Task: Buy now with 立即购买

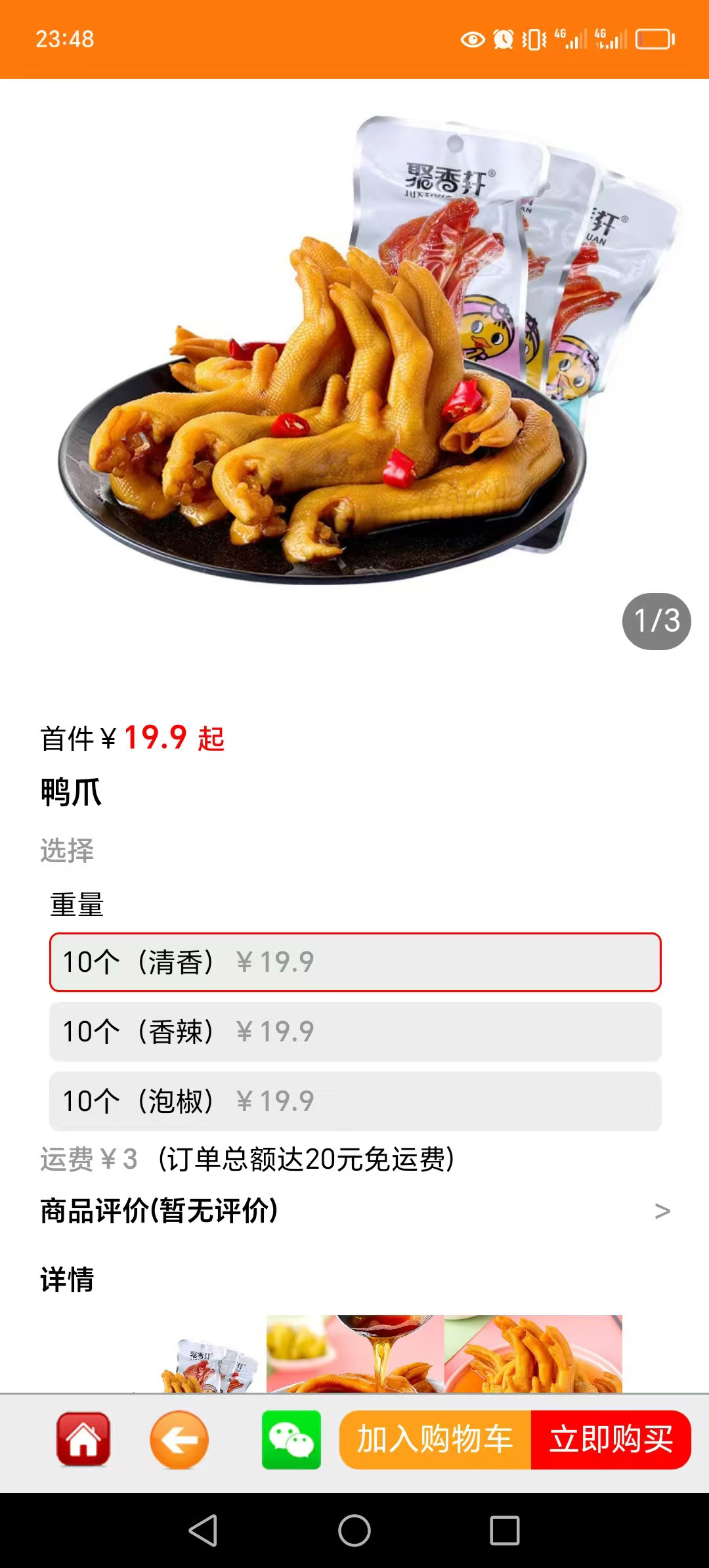Action: click(611, 1439)
